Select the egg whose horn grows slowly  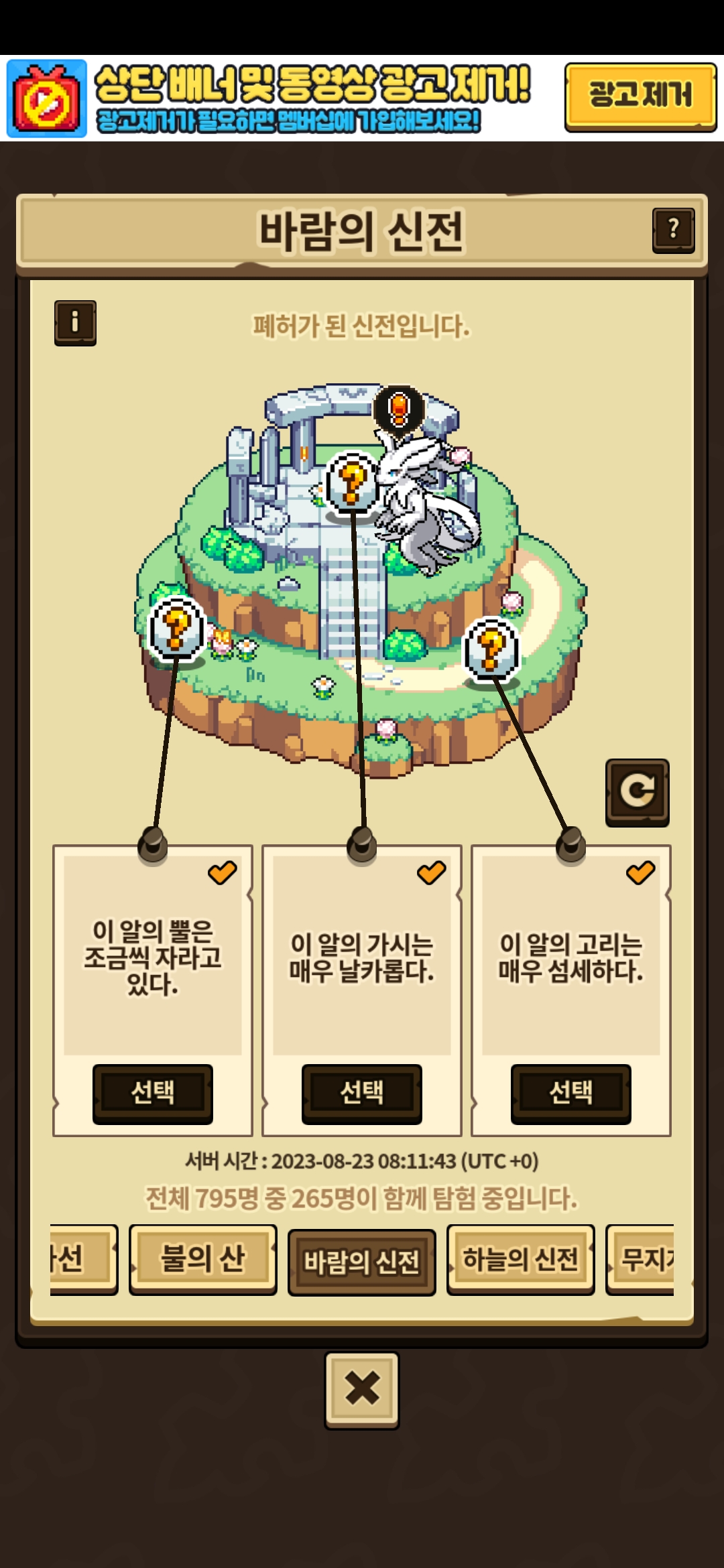tap(153, 1093)
